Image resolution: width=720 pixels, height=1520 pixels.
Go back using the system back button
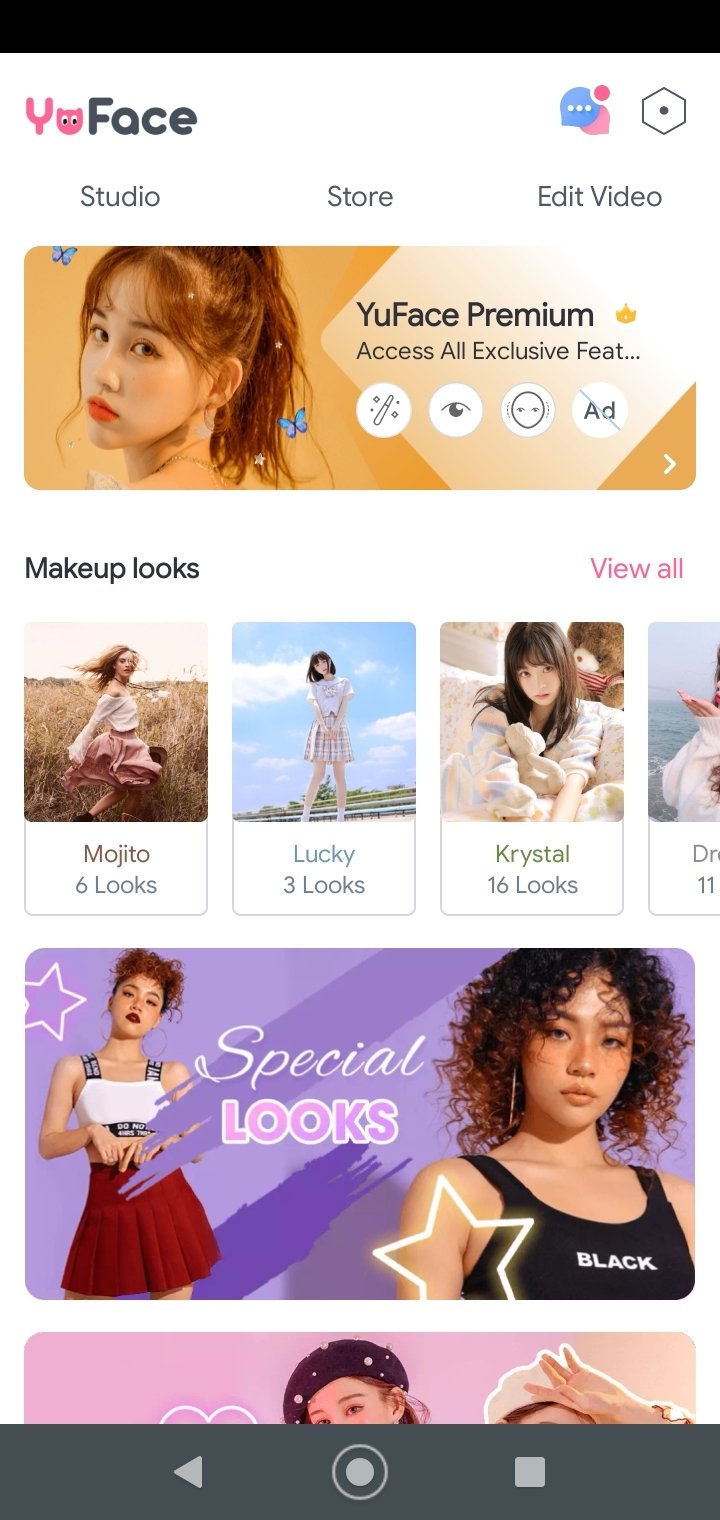188,1472
